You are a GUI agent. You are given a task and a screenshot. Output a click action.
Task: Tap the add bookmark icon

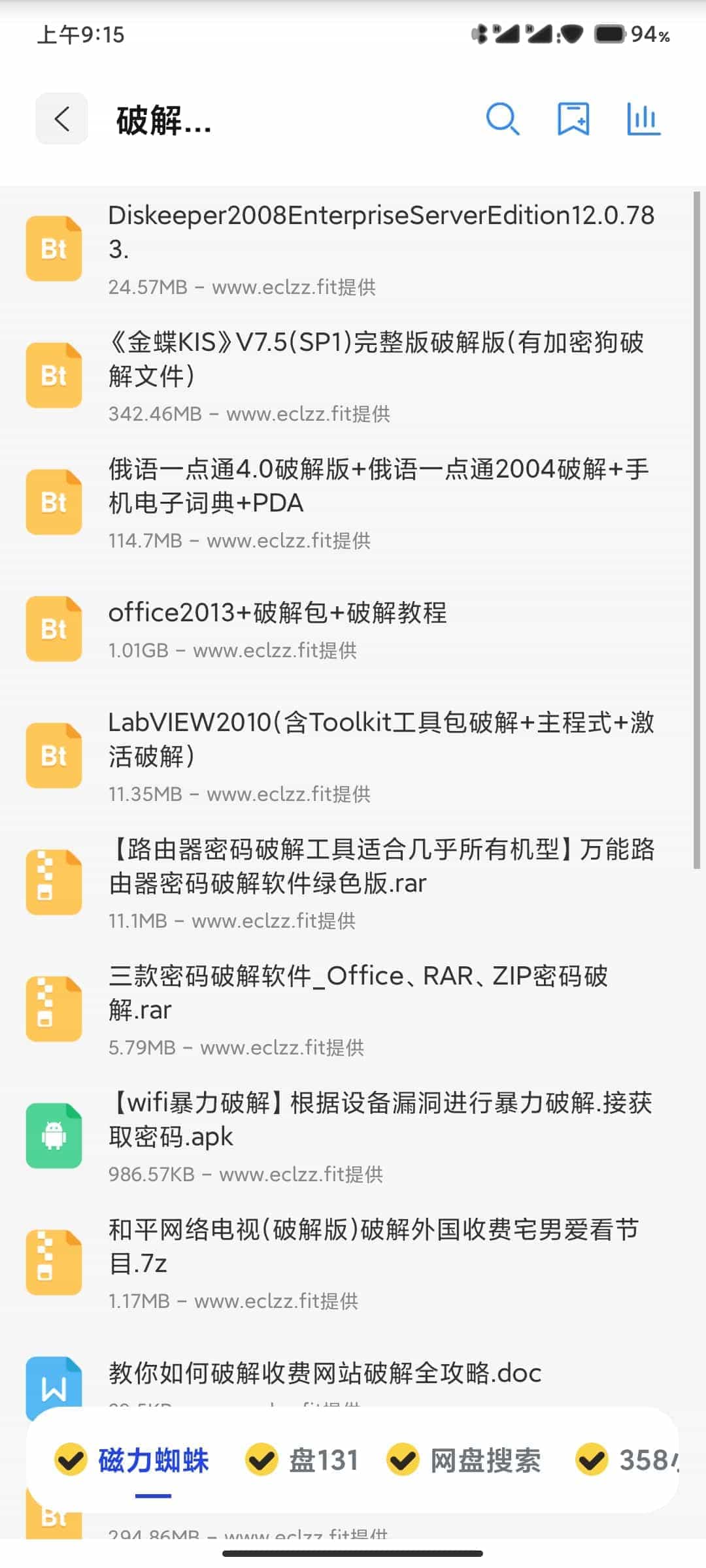pyautogui.click(x=573, y=119)
